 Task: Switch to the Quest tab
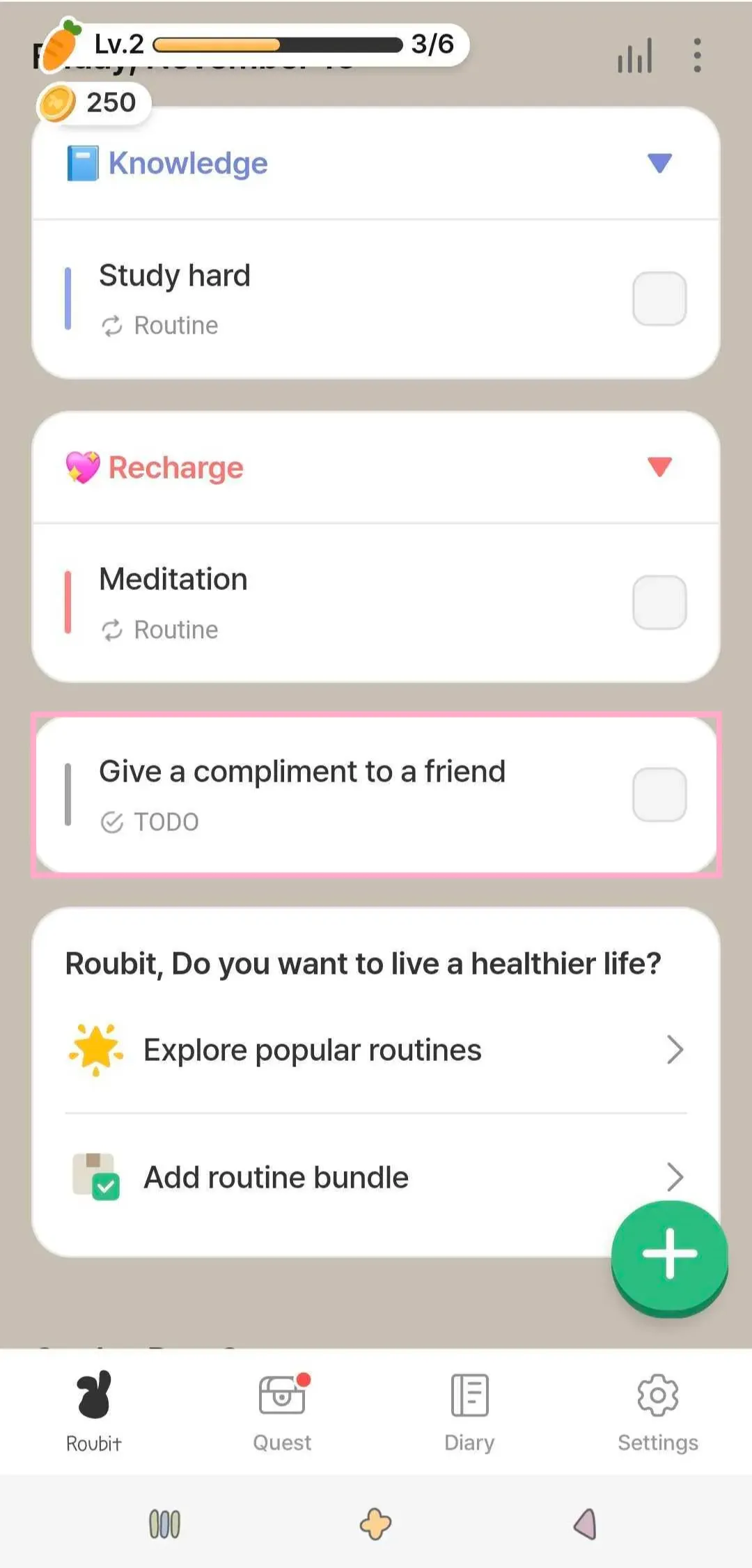[x=282, y=1412]
